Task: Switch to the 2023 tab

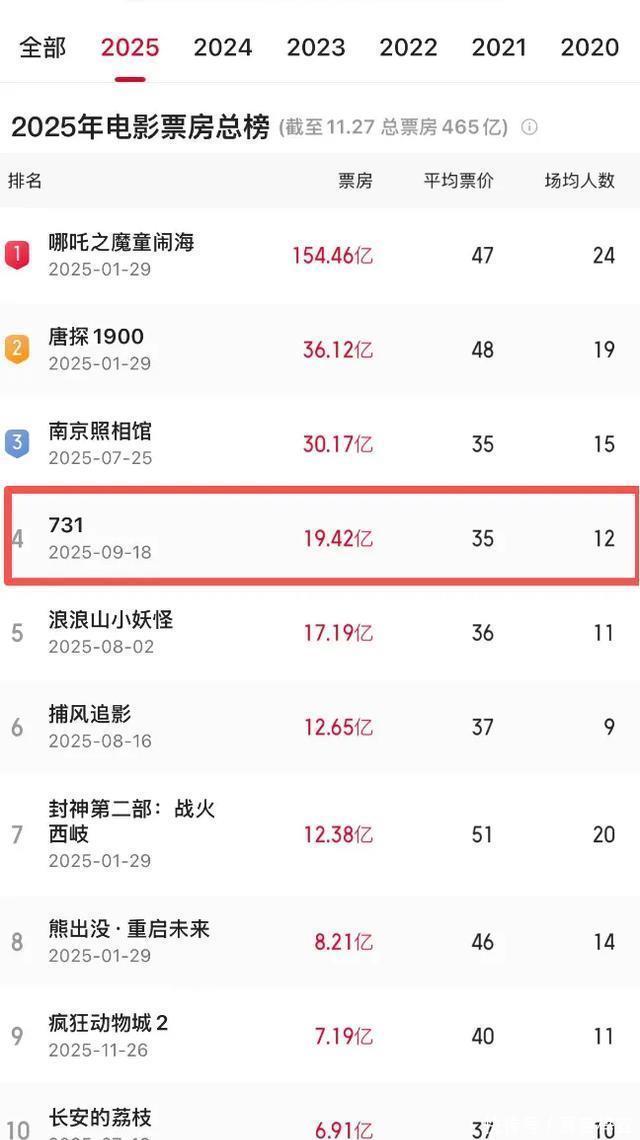Action: coord(316,47)
